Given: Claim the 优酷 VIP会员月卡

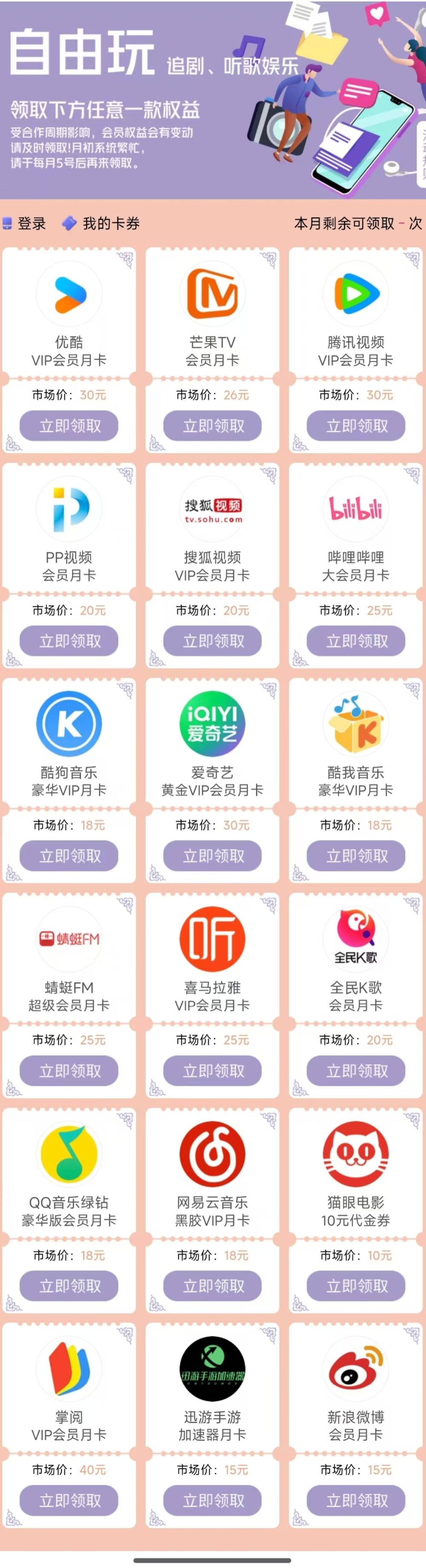Looking at the screenshot, I should [x=69, y=426].
